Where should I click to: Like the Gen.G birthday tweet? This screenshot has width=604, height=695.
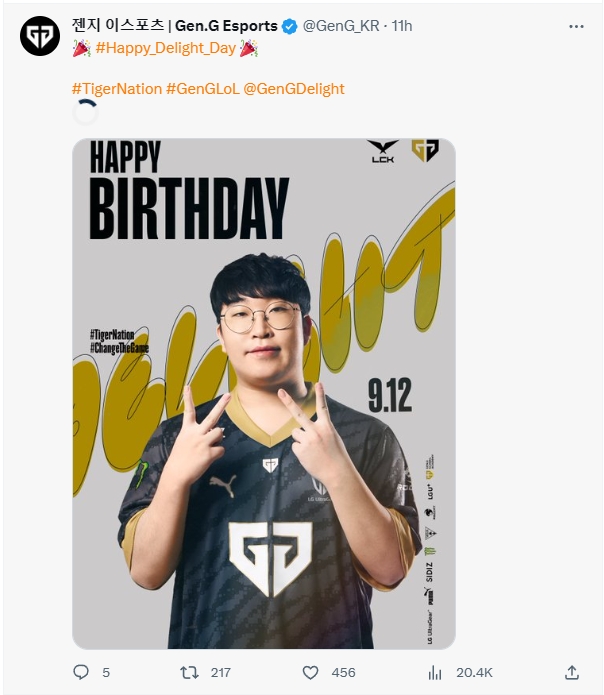pos(311,673)
